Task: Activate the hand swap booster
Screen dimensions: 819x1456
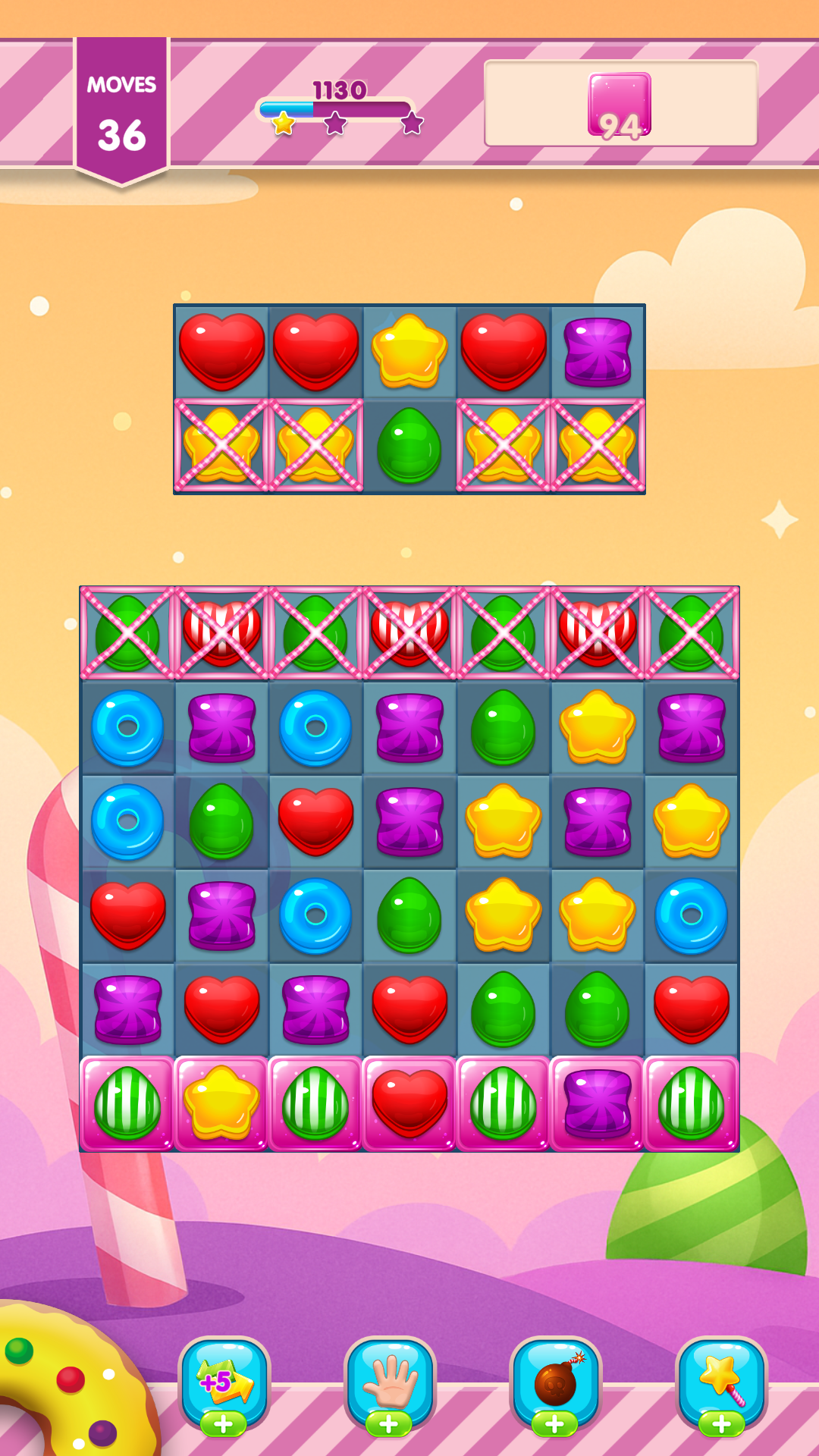Action: [390, 1382]
